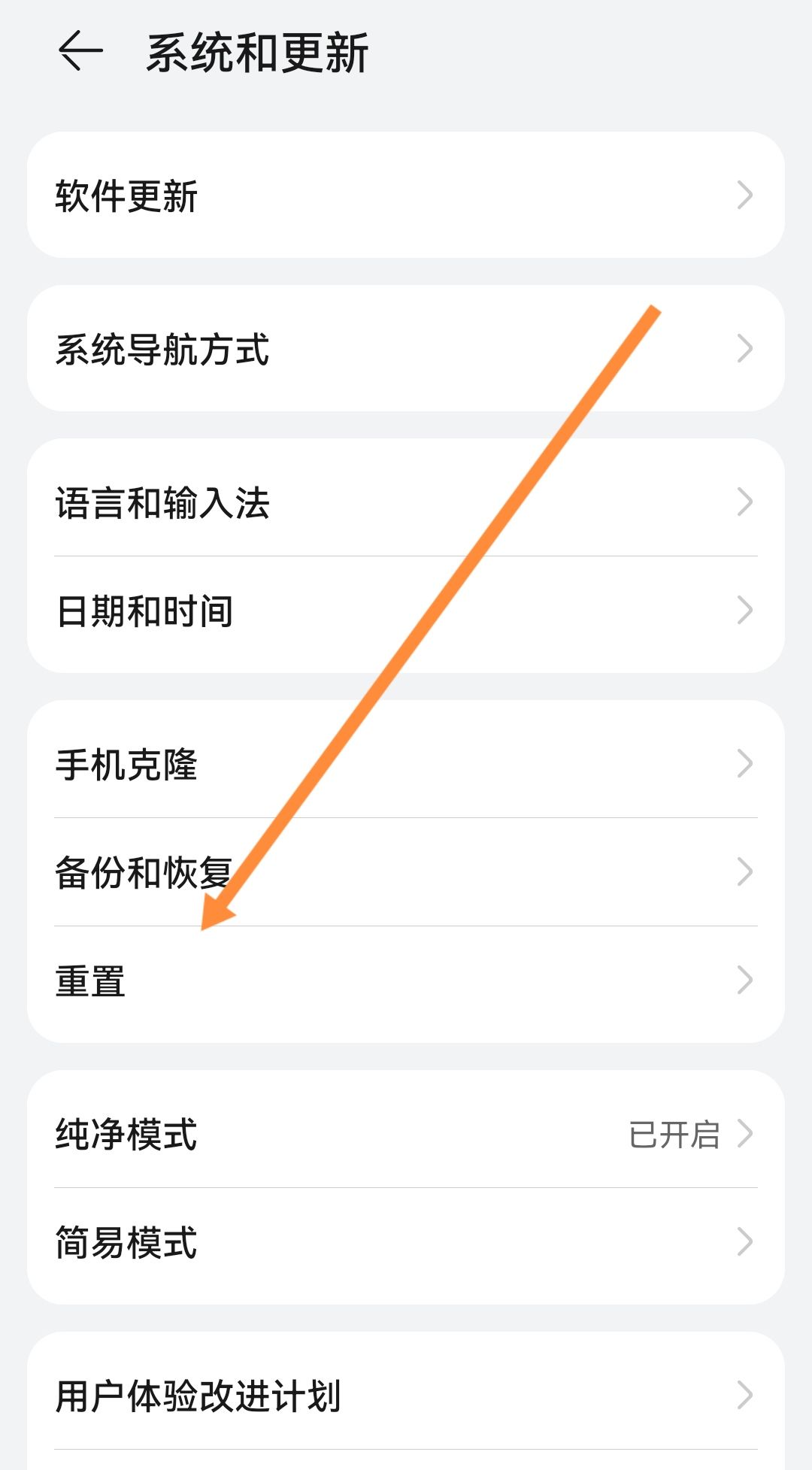Expand the chevron beside 重置
Image resolution: width=812 pixels, height=1470 pixels.
745,980
